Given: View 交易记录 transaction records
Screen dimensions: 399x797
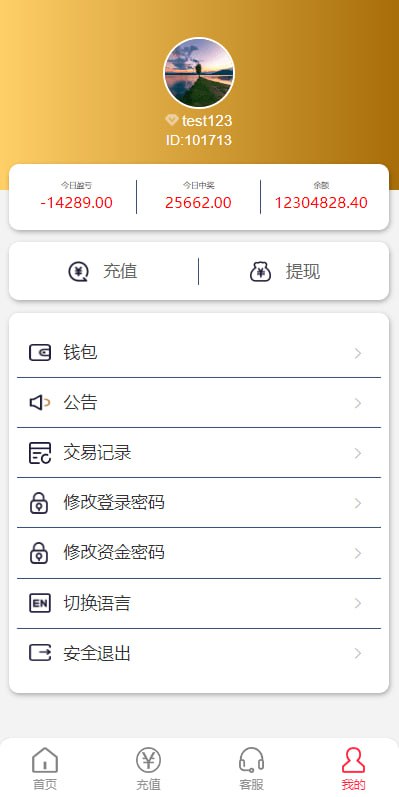Looking at the screenshot, I should pyautogui.click(x=199, y=452).
